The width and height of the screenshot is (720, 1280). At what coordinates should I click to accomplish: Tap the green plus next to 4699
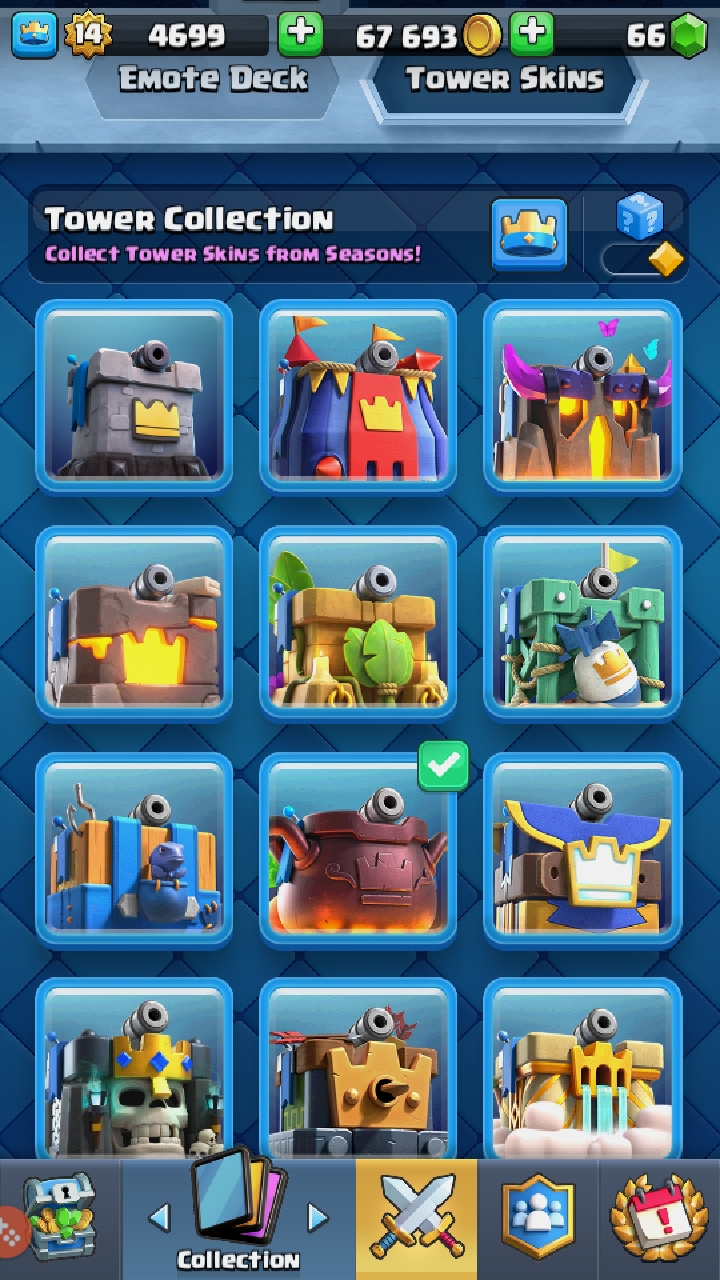[x=299, y=35]
